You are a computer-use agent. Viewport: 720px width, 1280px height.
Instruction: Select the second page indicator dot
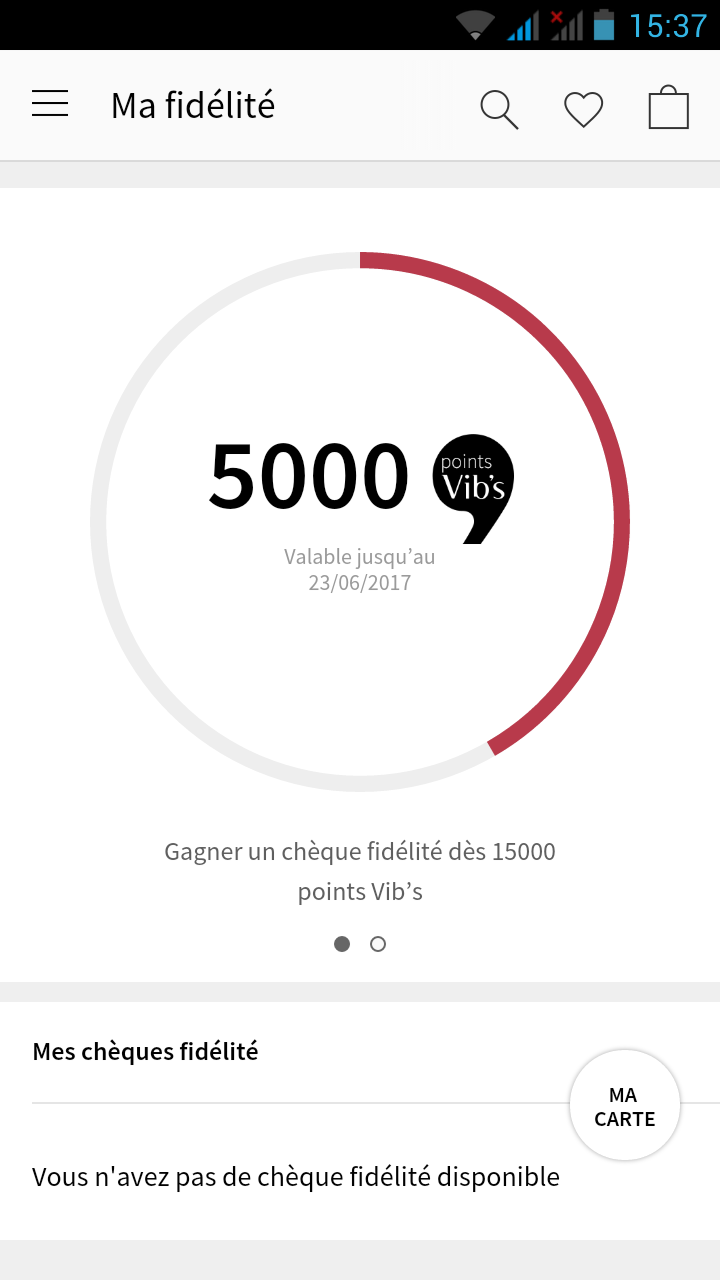[x=378, y=944]
